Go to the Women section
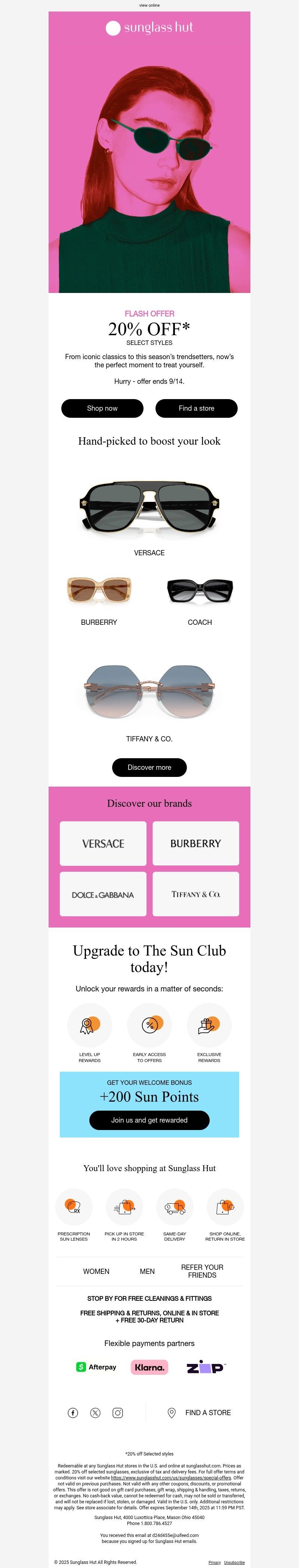This screenshot has width=299, height=1568. point(96,1272)
